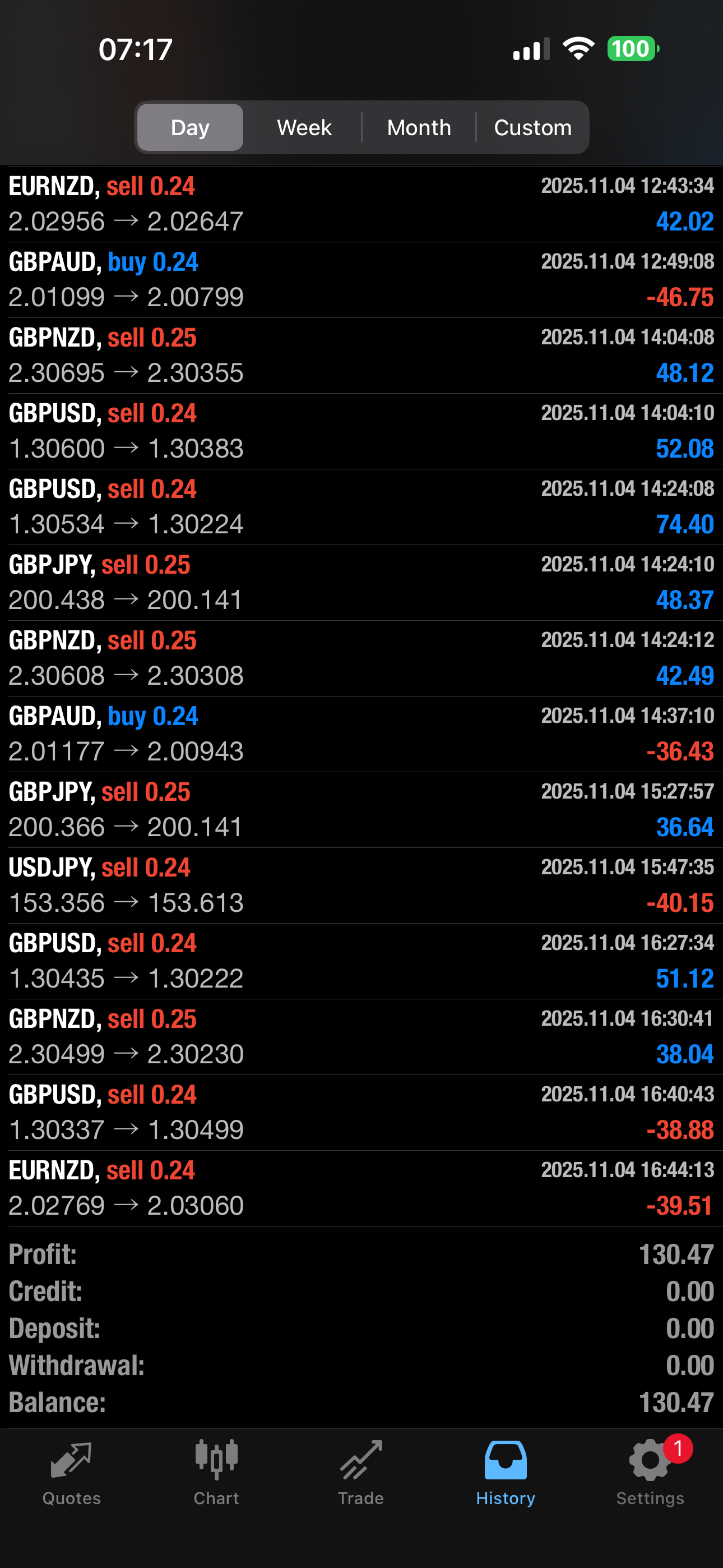Expand the GBPNZD sell trade at 16:30:41
This screenshot has height=1568, width=723.
click(x=361, y=1036)
